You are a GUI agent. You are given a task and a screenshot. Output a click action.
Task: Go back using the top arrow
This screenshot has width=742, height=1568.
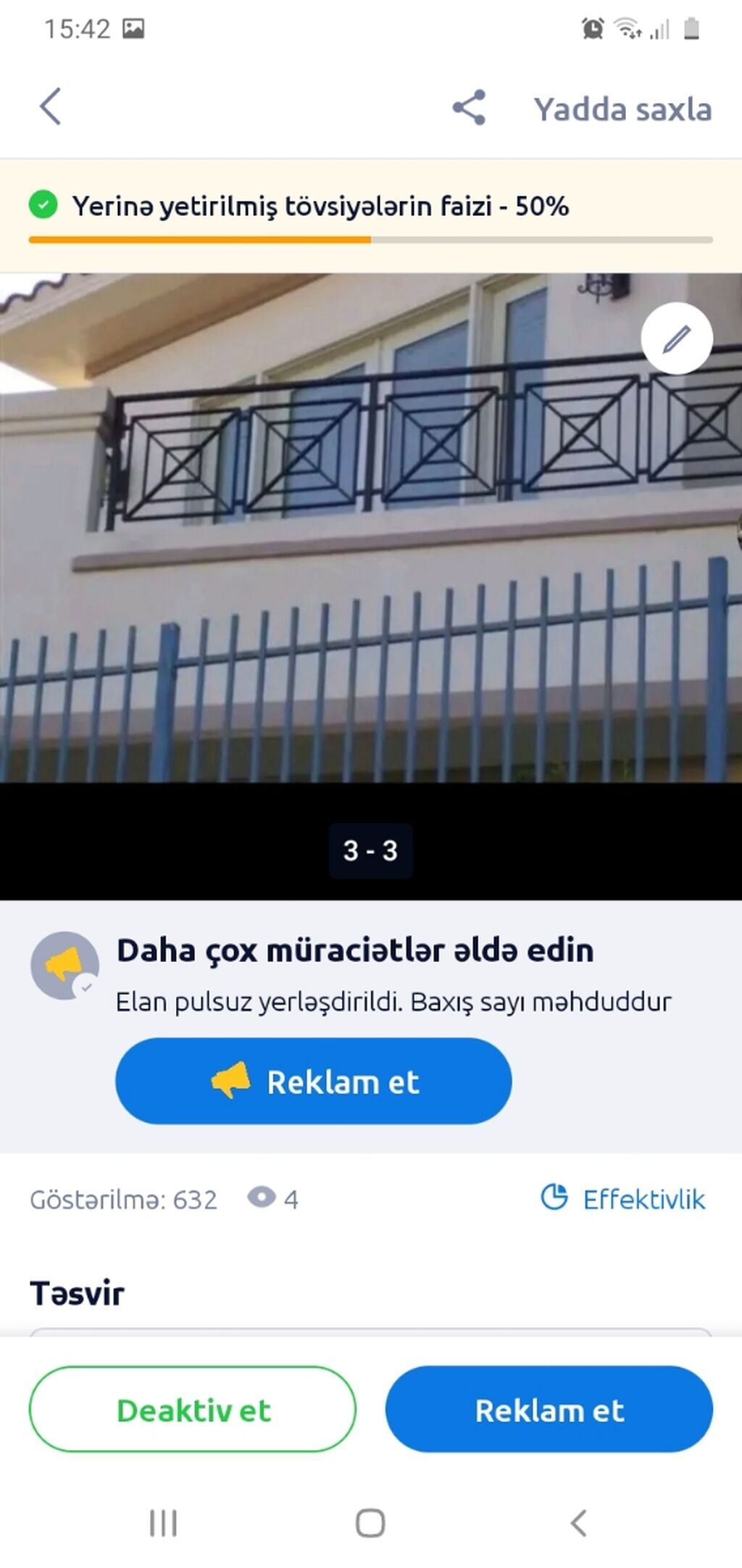coord(50,107)
